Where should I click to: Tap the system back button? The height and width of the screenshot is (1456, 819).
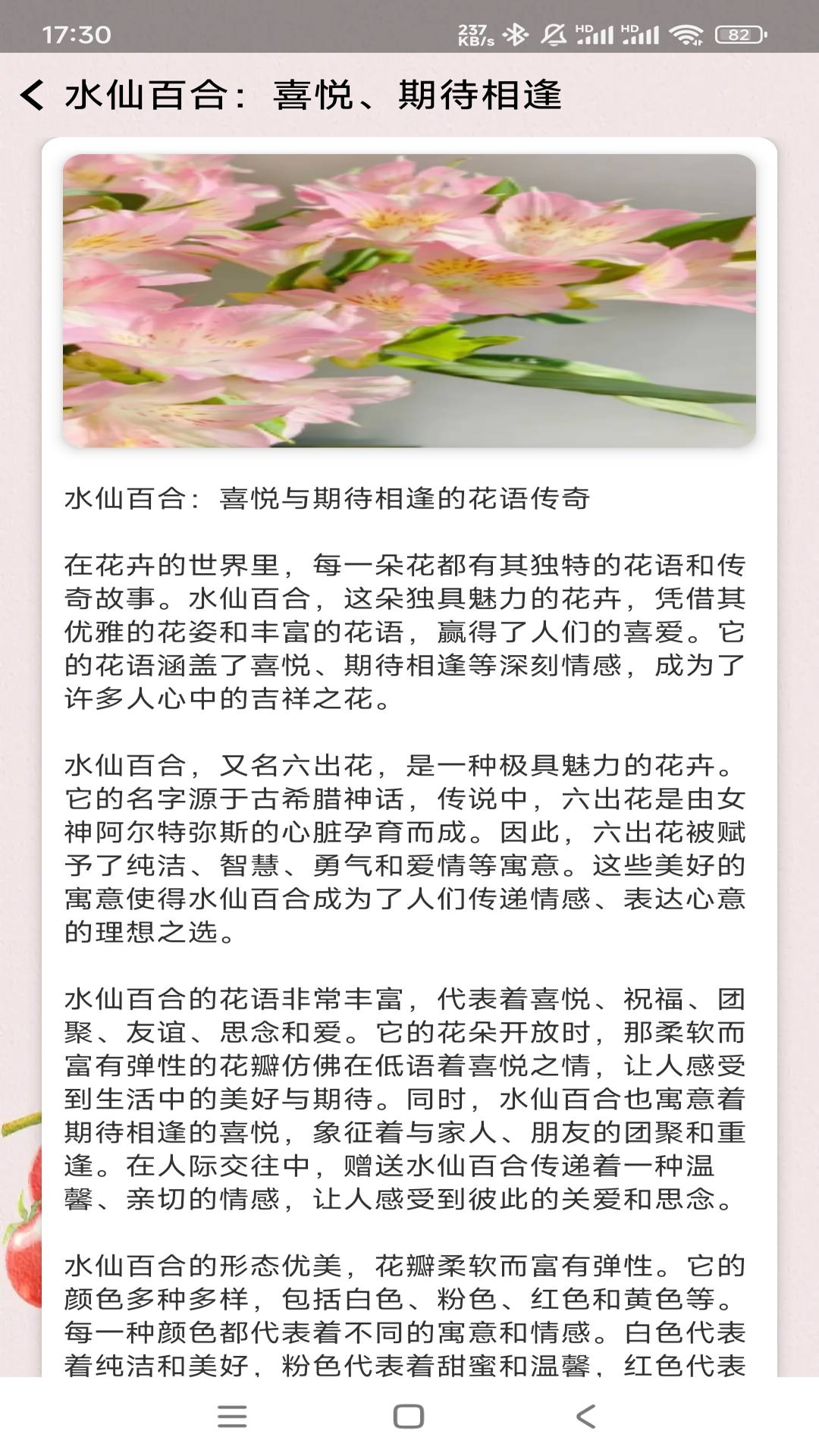pyautogui.click(x=585, y=1416)
